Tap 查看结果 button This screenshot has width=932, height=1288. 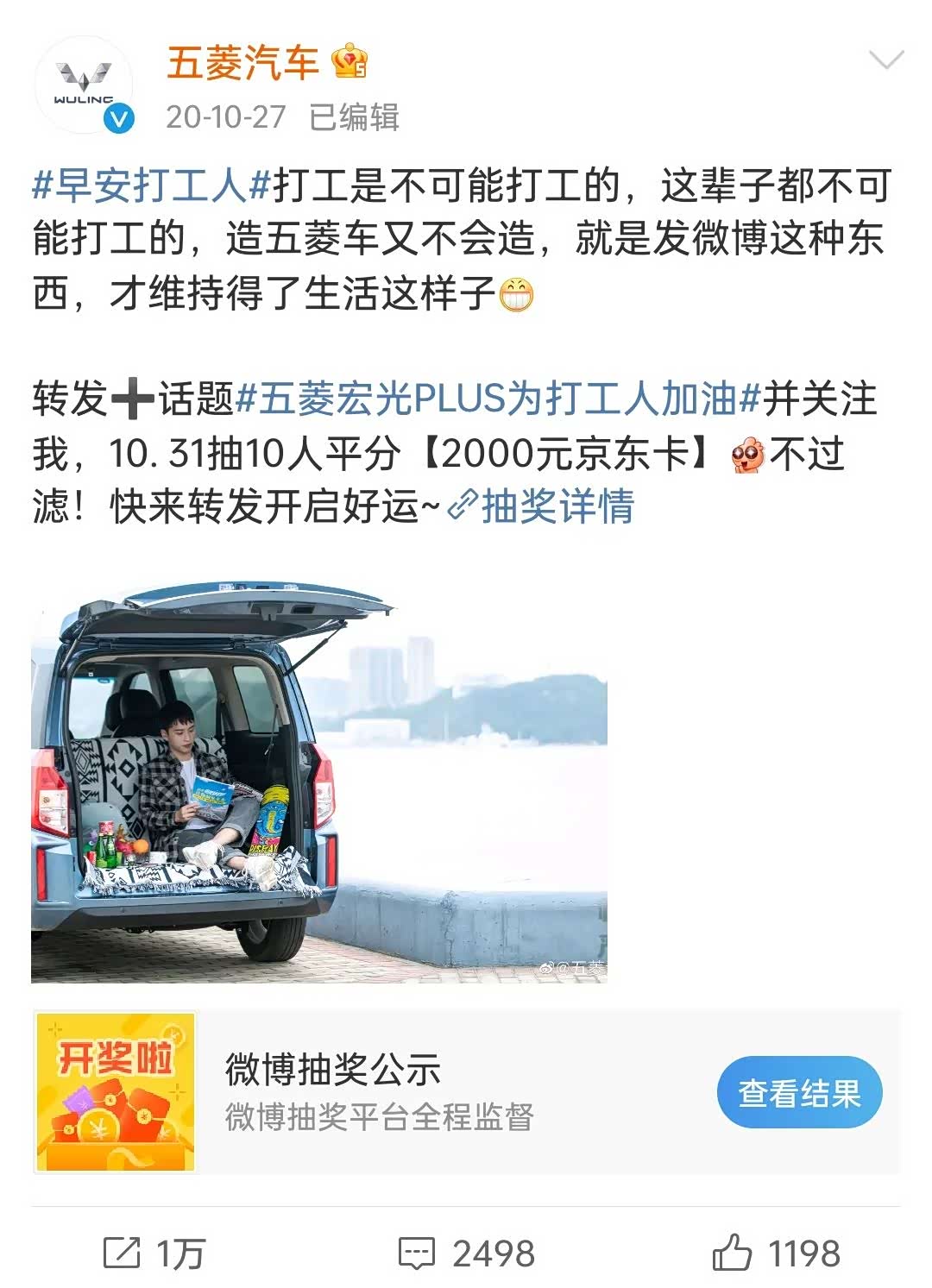click(799, 1093)
